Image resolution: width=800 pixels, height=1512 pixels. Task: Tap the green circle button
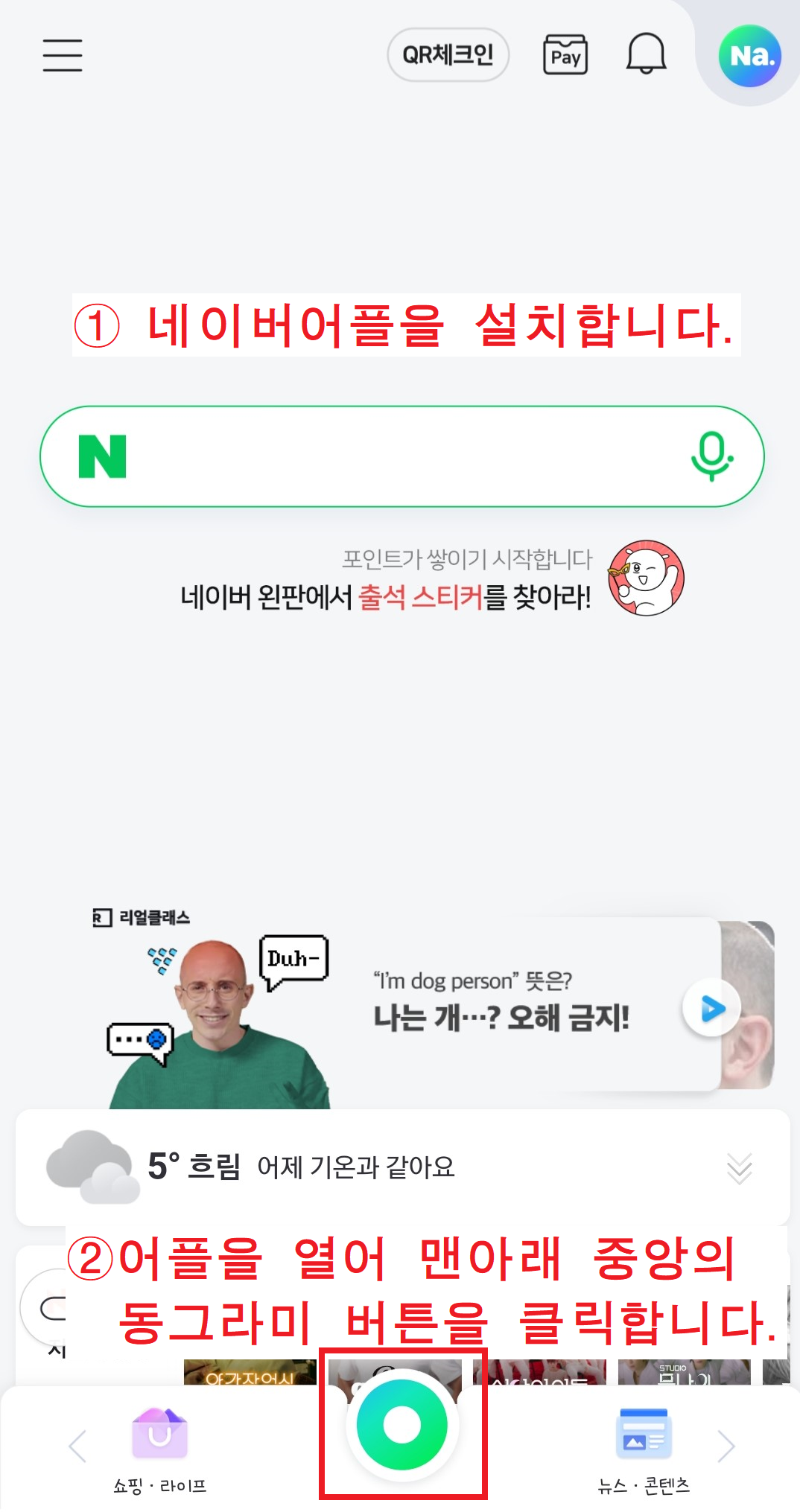coord(402,1425)
